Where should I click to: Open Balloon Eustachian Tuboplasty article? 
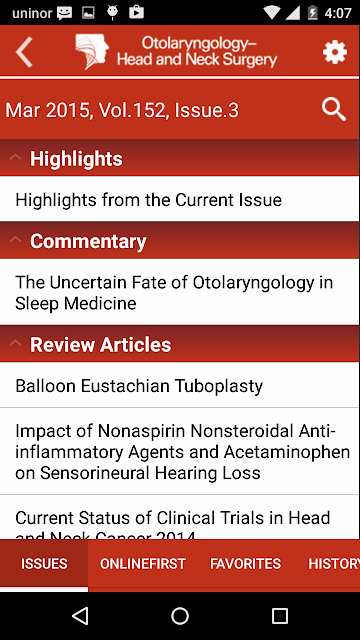[x=180, y=385]
